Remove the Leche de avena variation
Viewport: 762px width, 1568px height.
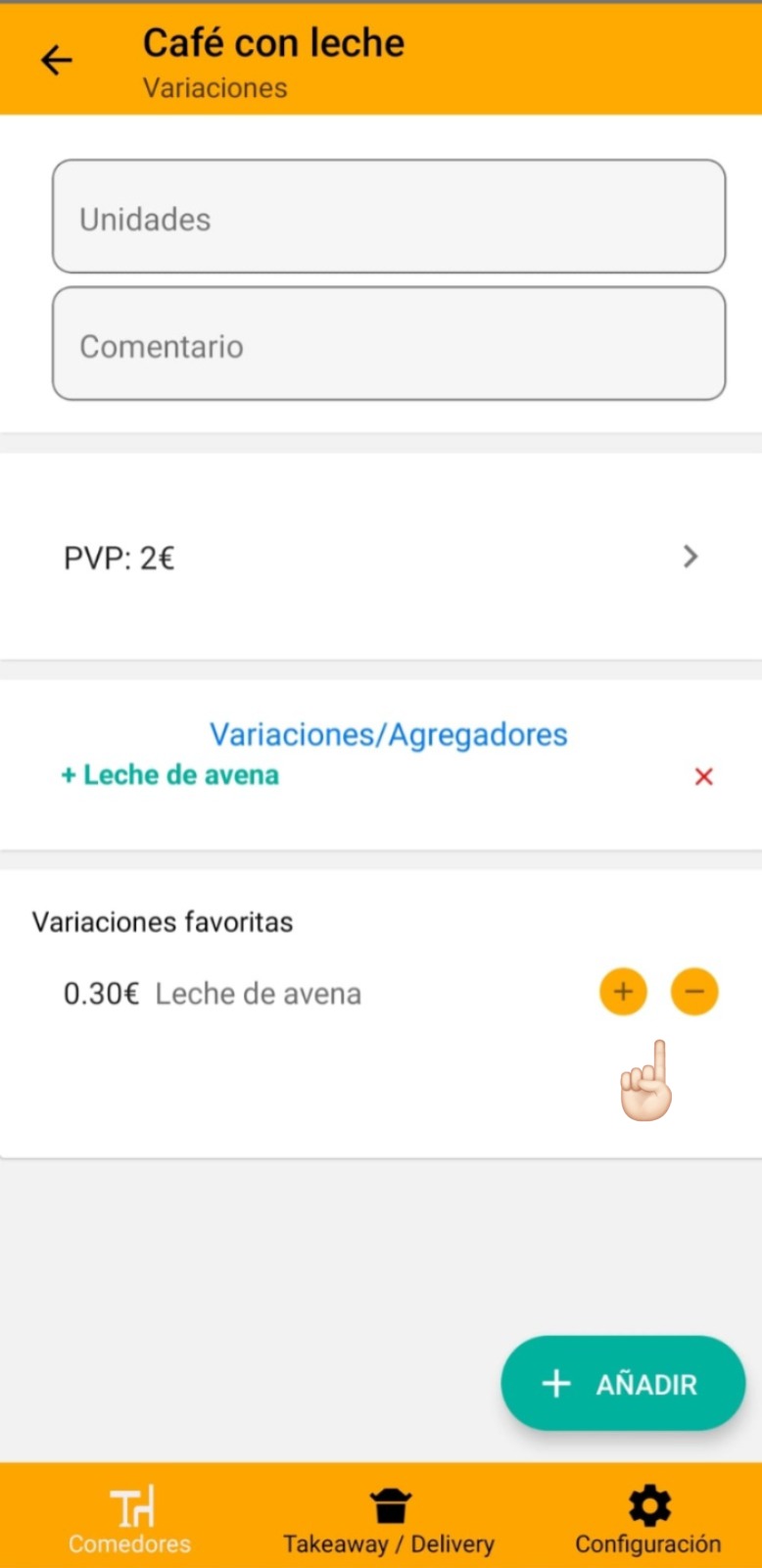click(x=703, y=777)
